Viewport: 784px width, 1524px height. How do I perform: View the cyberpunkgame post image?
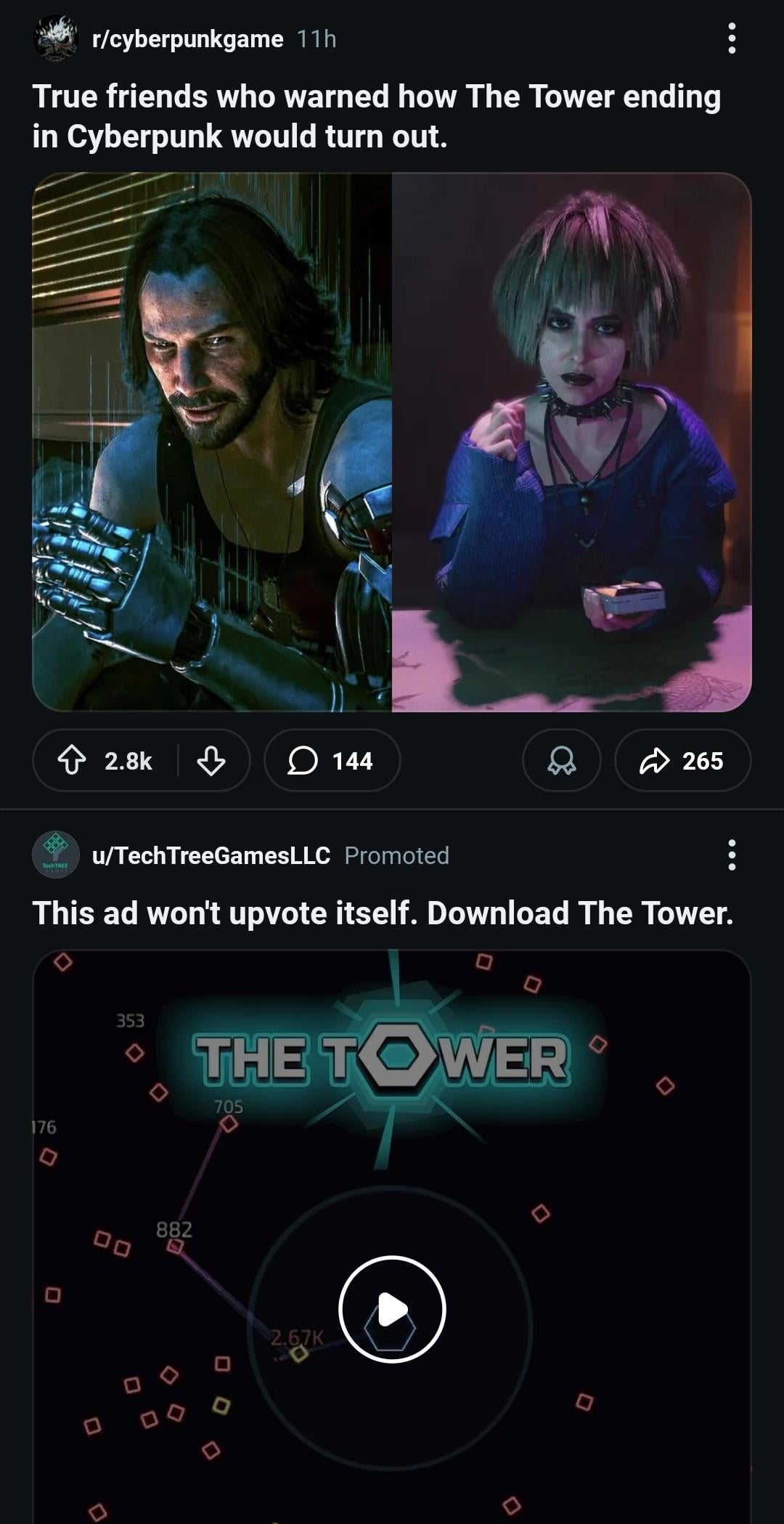[x=391, y=442]
